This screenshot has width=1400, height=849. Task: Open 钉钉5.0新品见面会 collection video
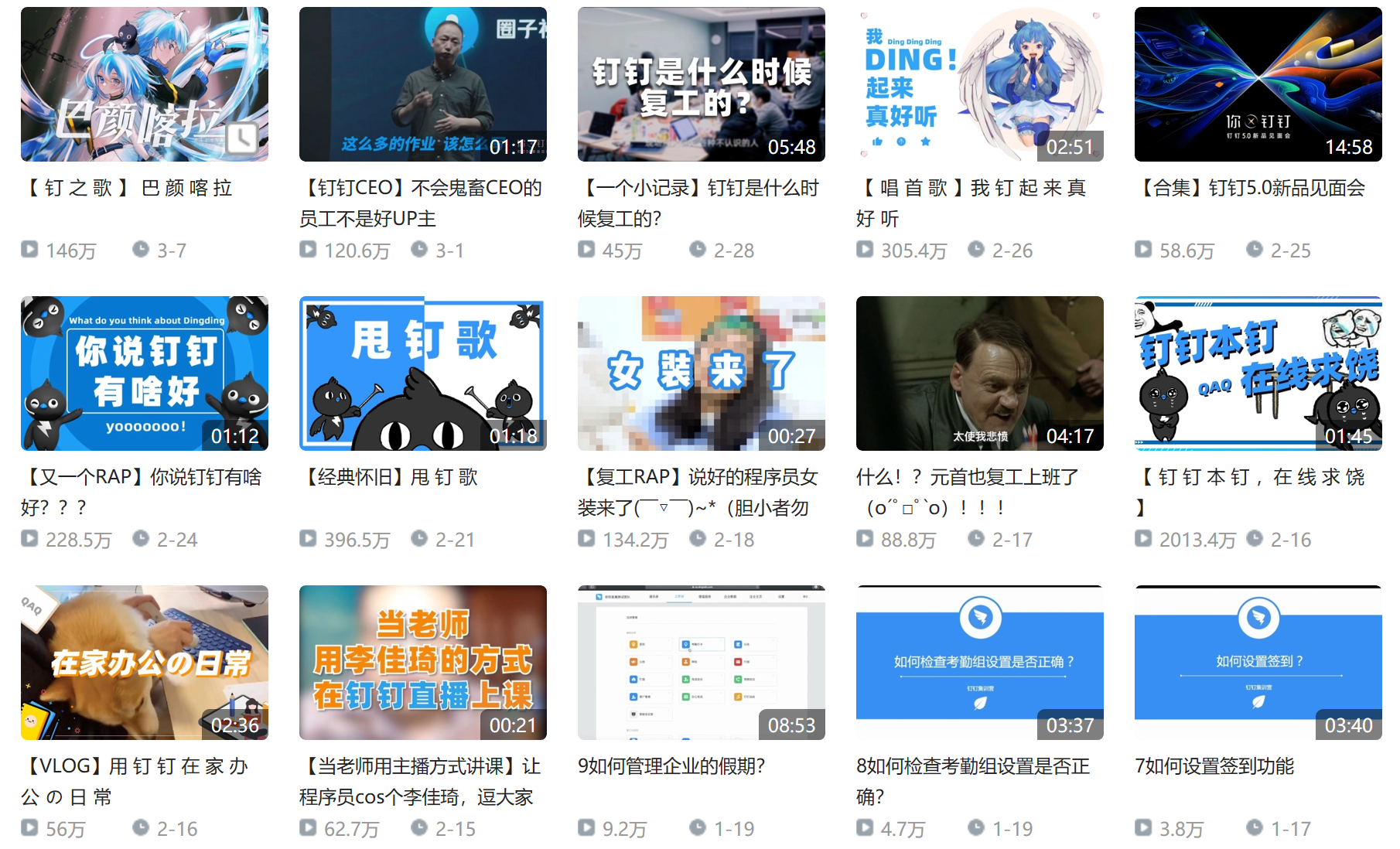tap(1258, 84)
